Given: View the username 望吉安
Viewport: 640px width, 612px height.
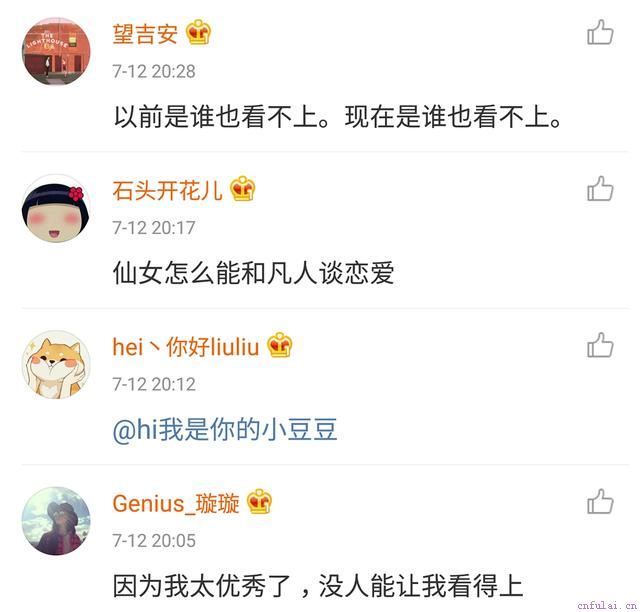Looking at the screenshot, I should click(x=145, y=34).
